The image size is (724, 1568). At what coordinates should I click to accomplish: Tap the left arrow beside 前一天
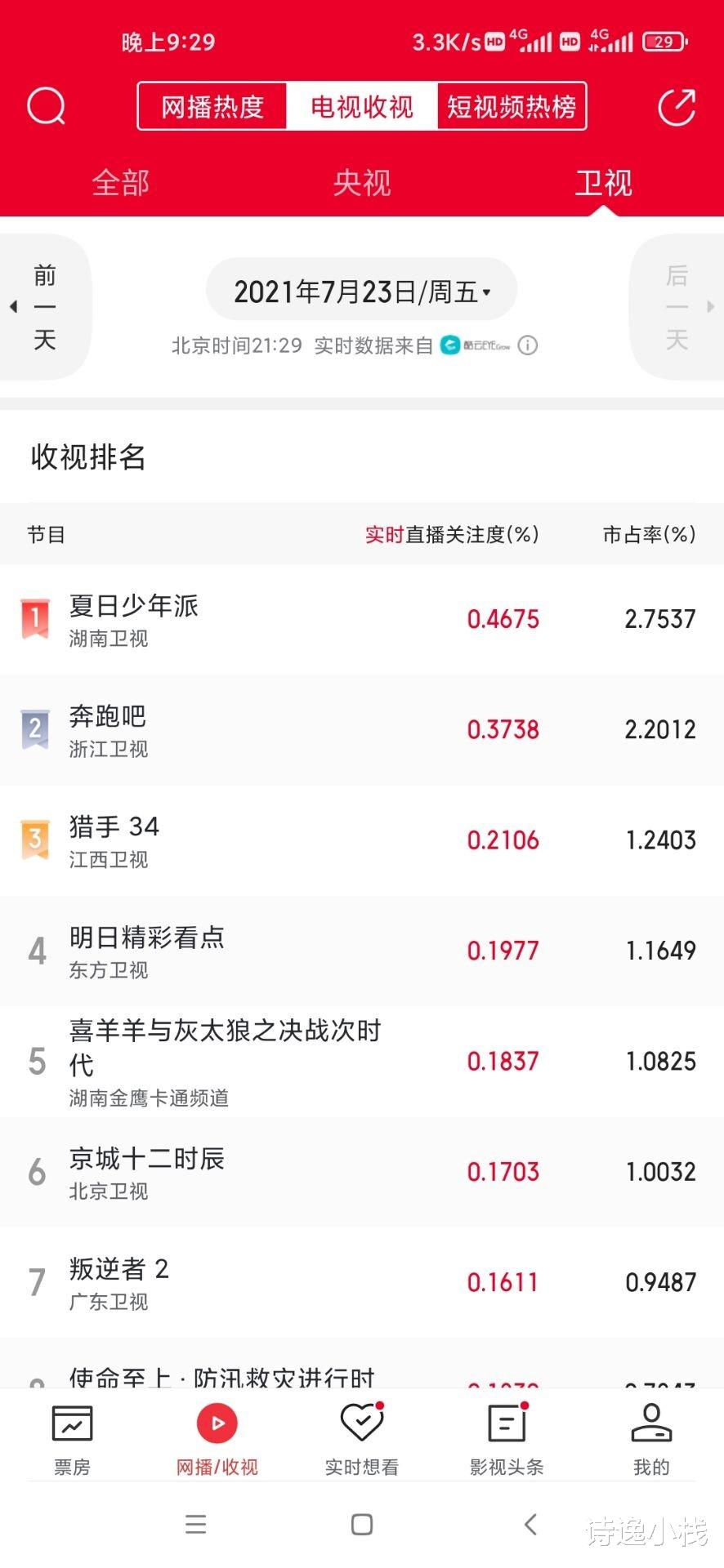pos(14,305)
